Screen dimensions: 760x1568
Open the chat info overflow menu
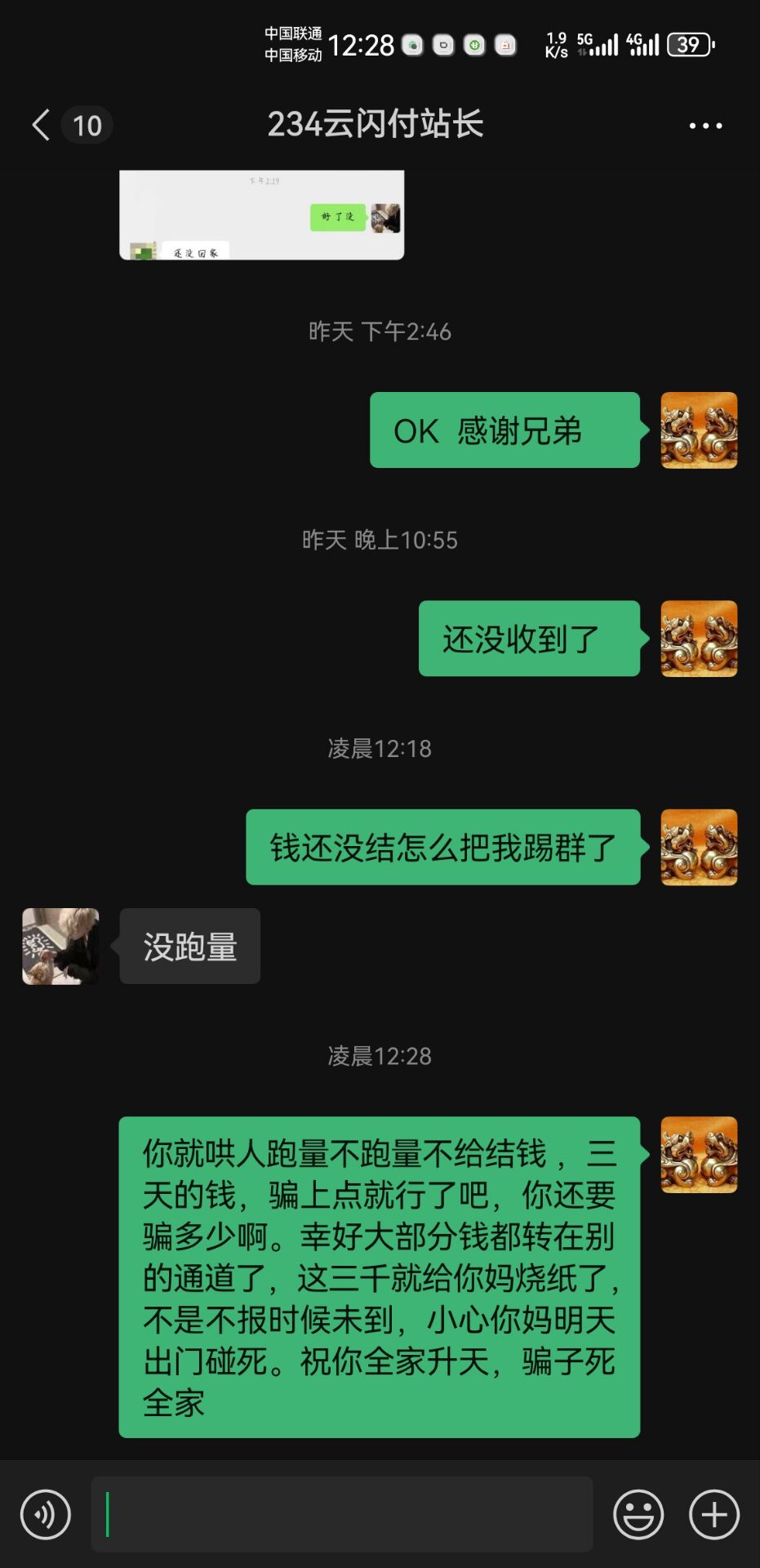pyautogui.click(x=704, y=126)
